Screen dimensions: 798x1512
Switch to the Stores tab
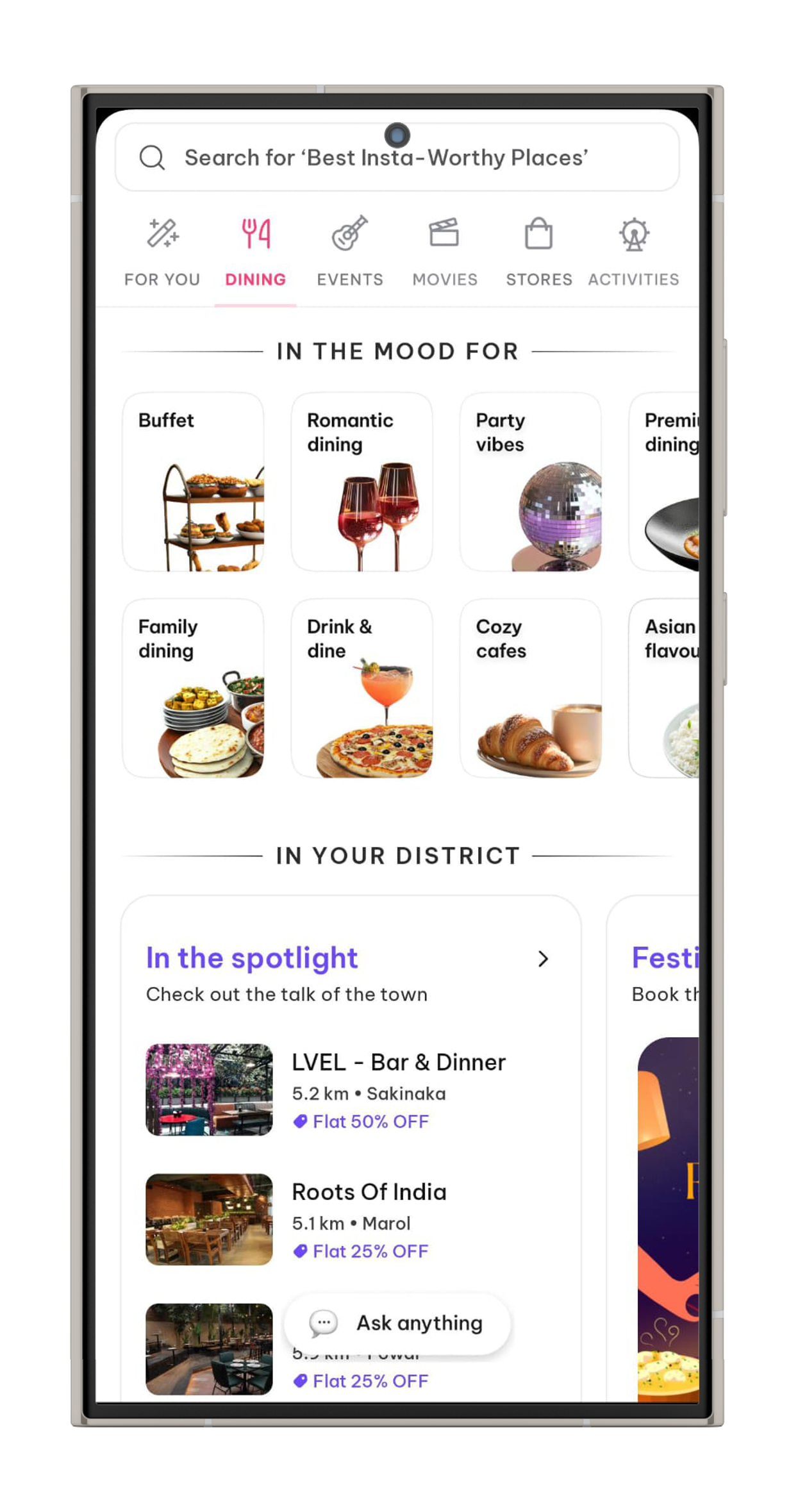click(x=538, y=252)
